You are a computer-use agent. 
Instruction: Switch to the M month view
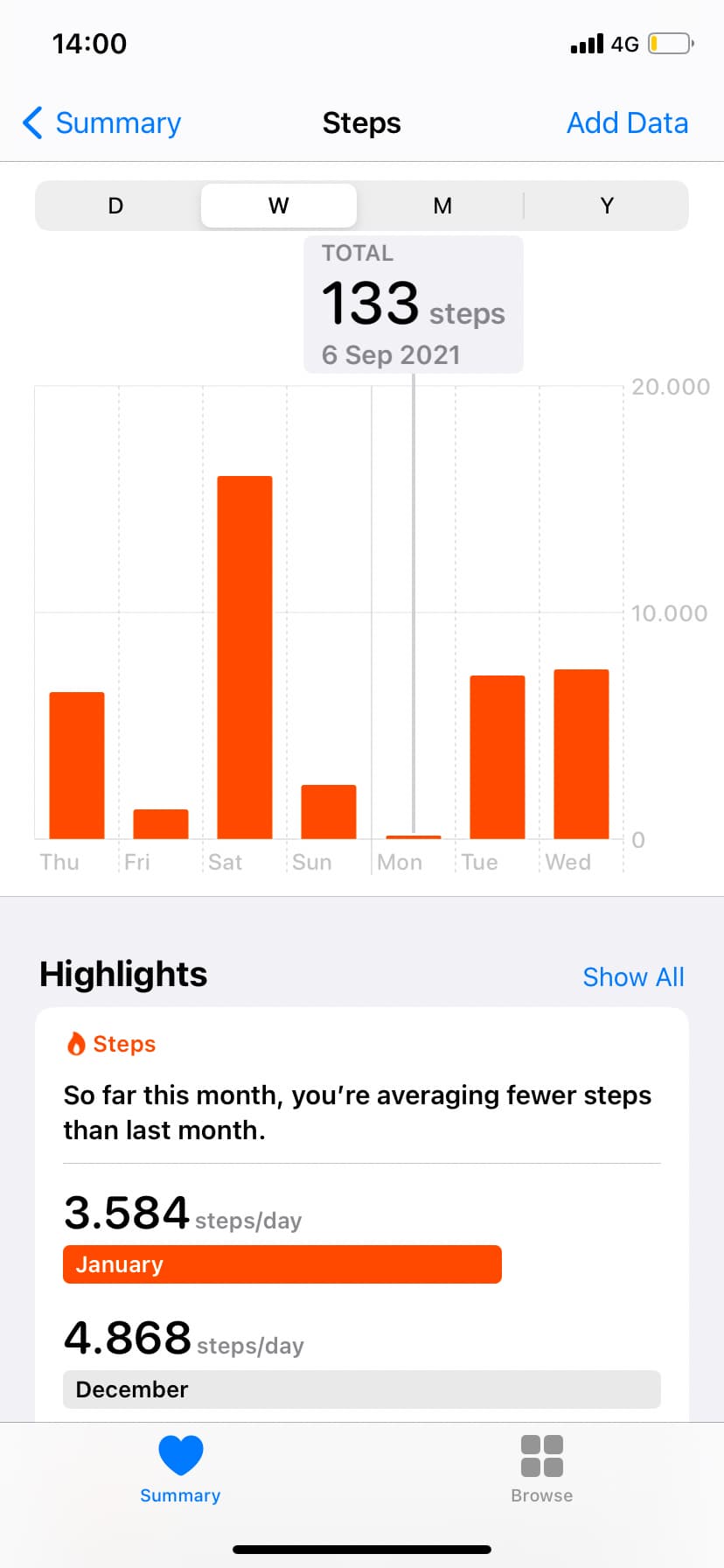click(x=442, y=206)
